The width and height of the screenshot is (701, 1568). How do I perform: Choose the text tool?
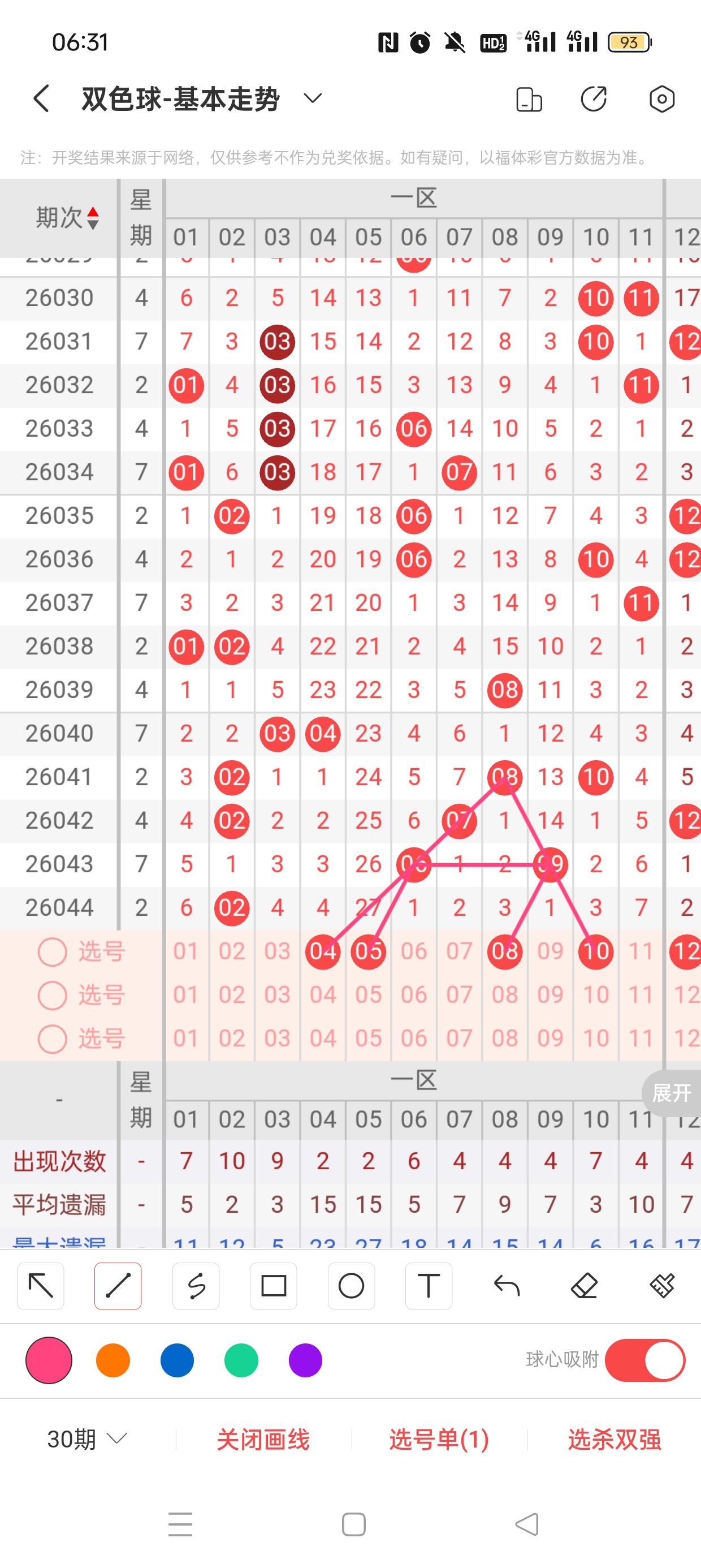[x=429, y=1286]
